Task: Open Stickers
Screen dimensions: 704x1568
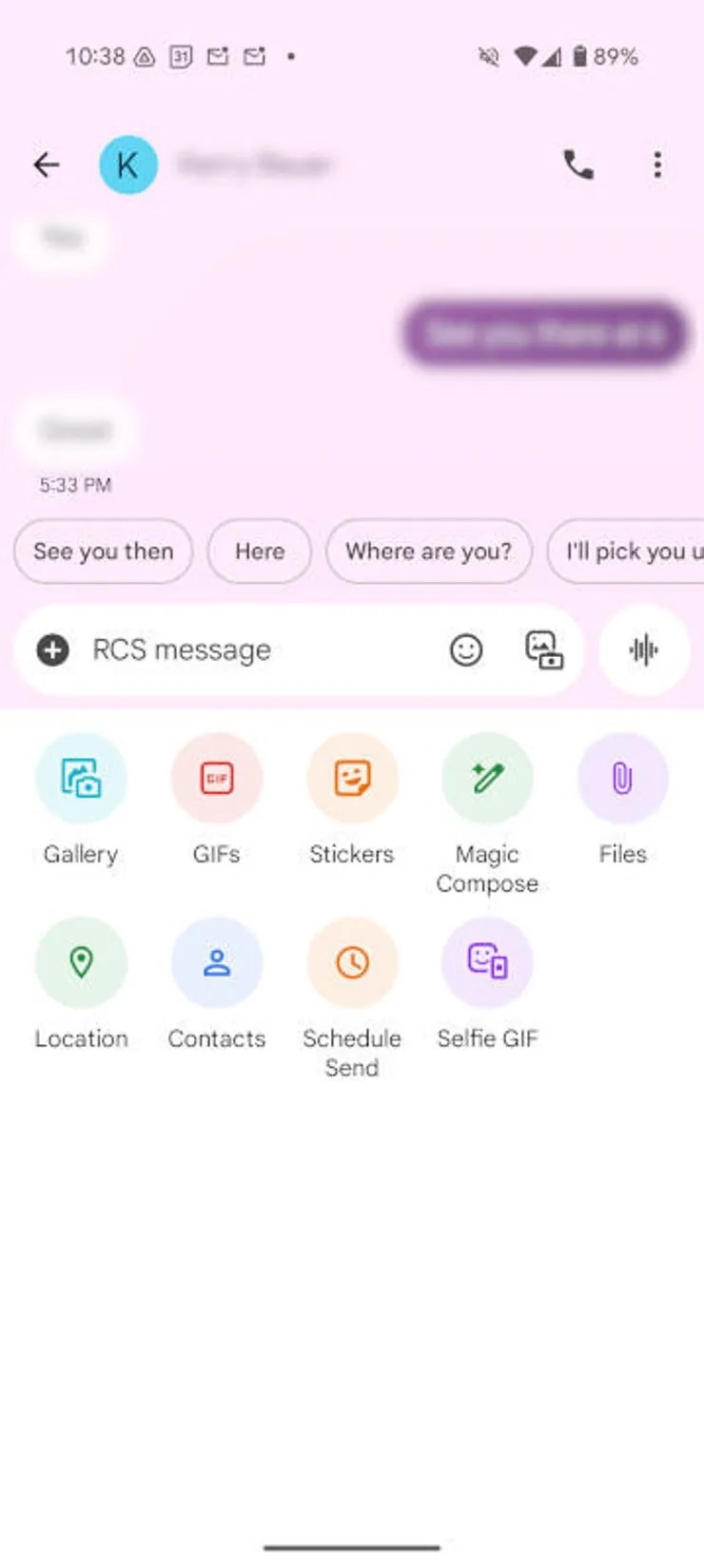Action: pyautogui.click(x=352, y=779)
